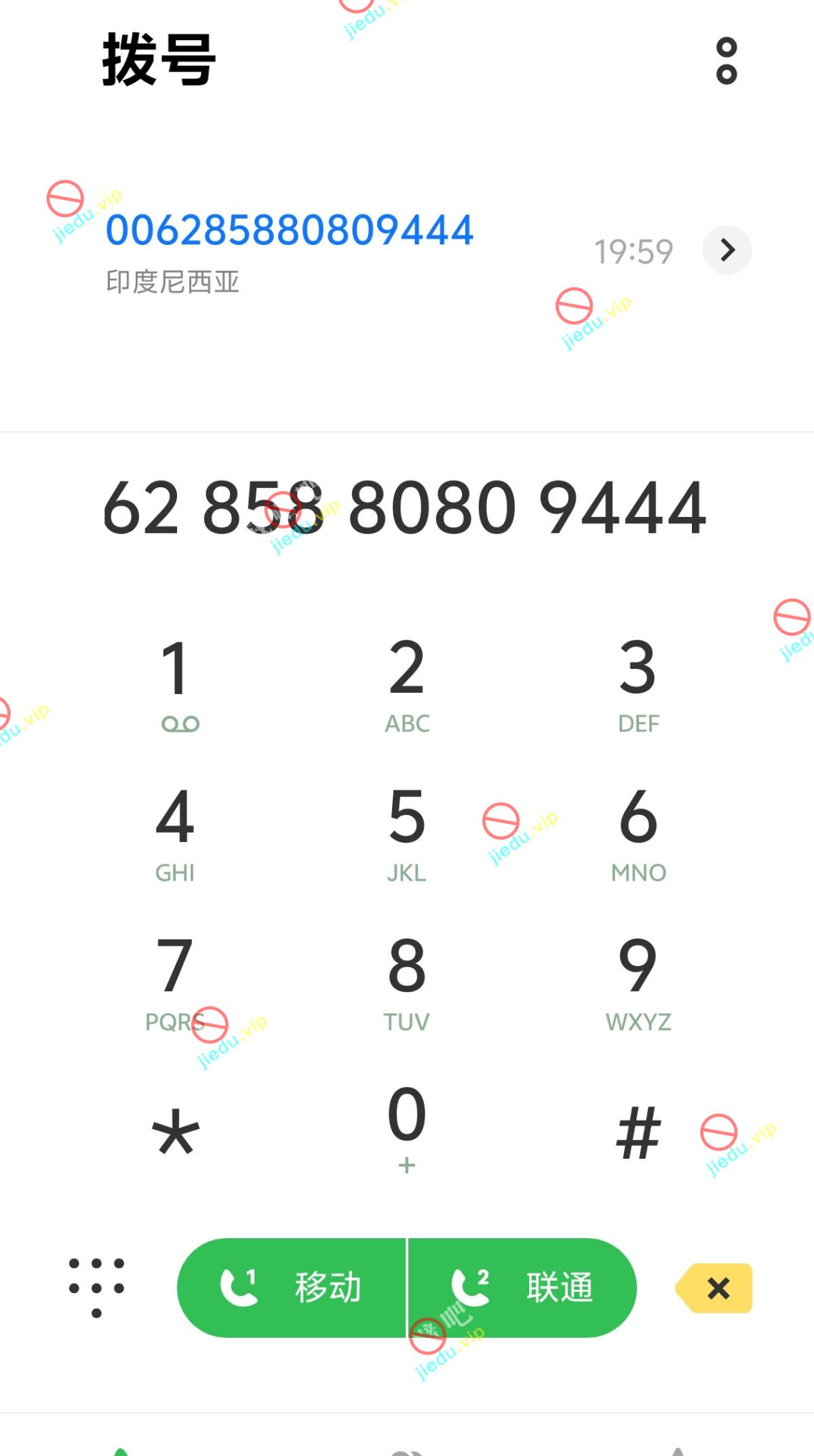The image size is (814, 1456).
Task: Dial digit 0 on keypad
Action: point(407,1128)
